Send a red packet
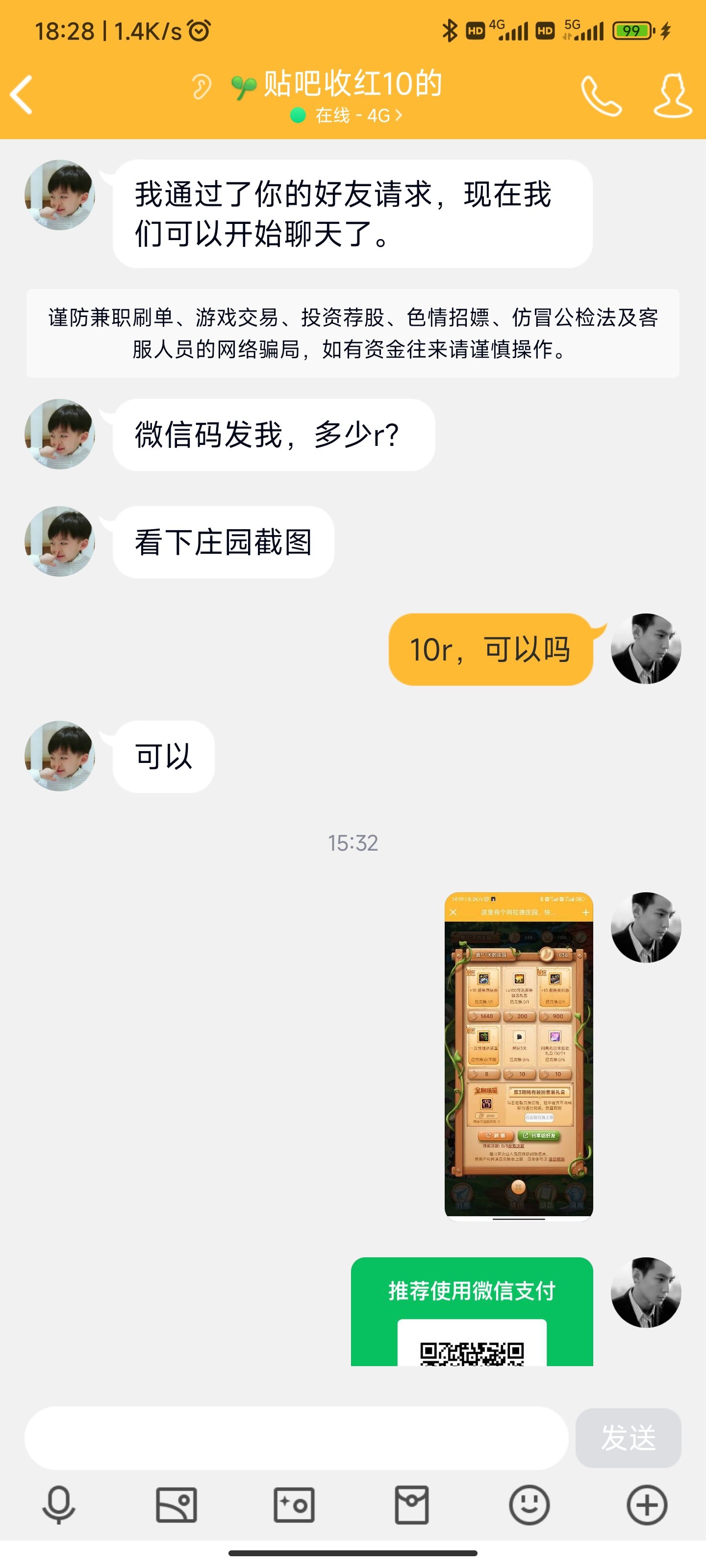706x1568 pixels. [x=412, y=1505]
